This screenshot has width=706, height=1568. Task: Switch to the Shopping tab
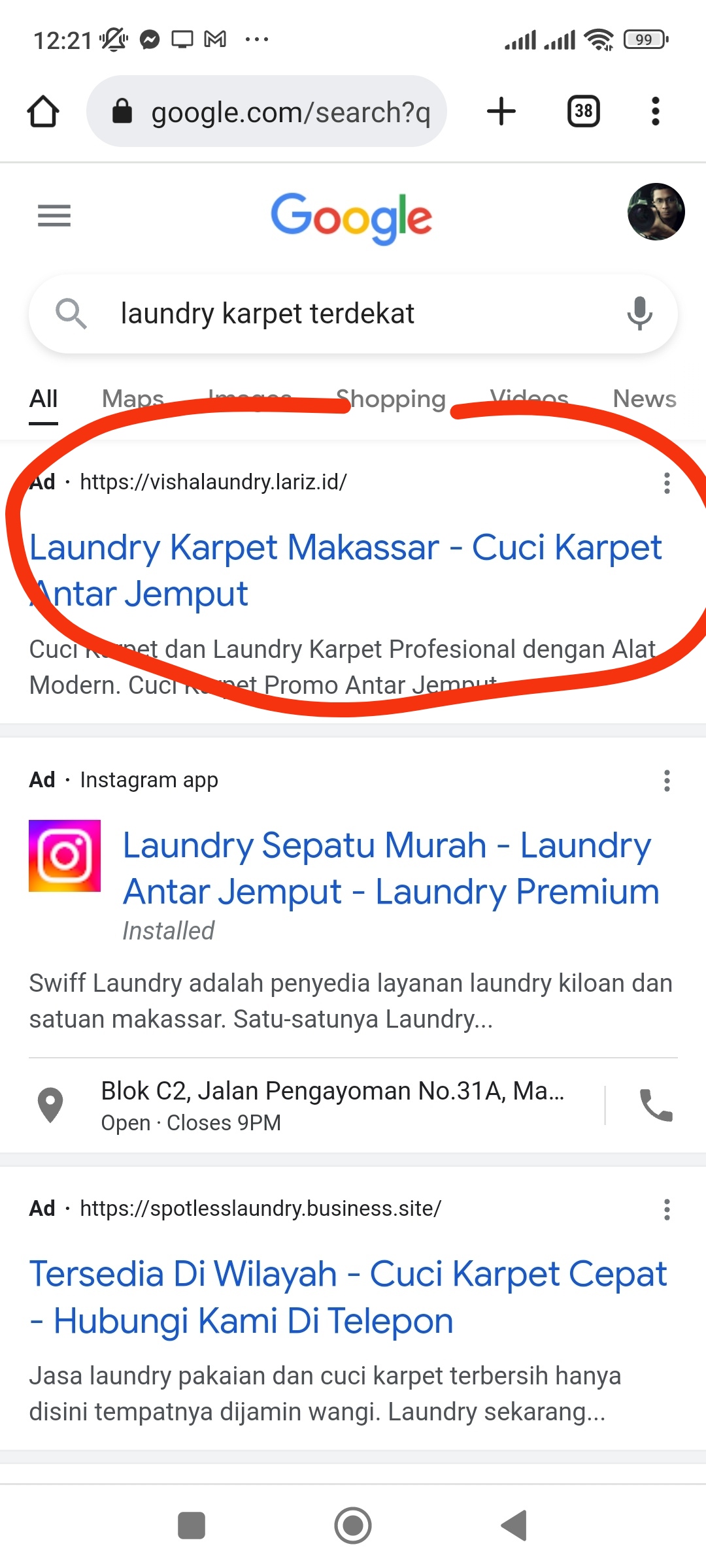pyautogui.click(x=391, y=399)
